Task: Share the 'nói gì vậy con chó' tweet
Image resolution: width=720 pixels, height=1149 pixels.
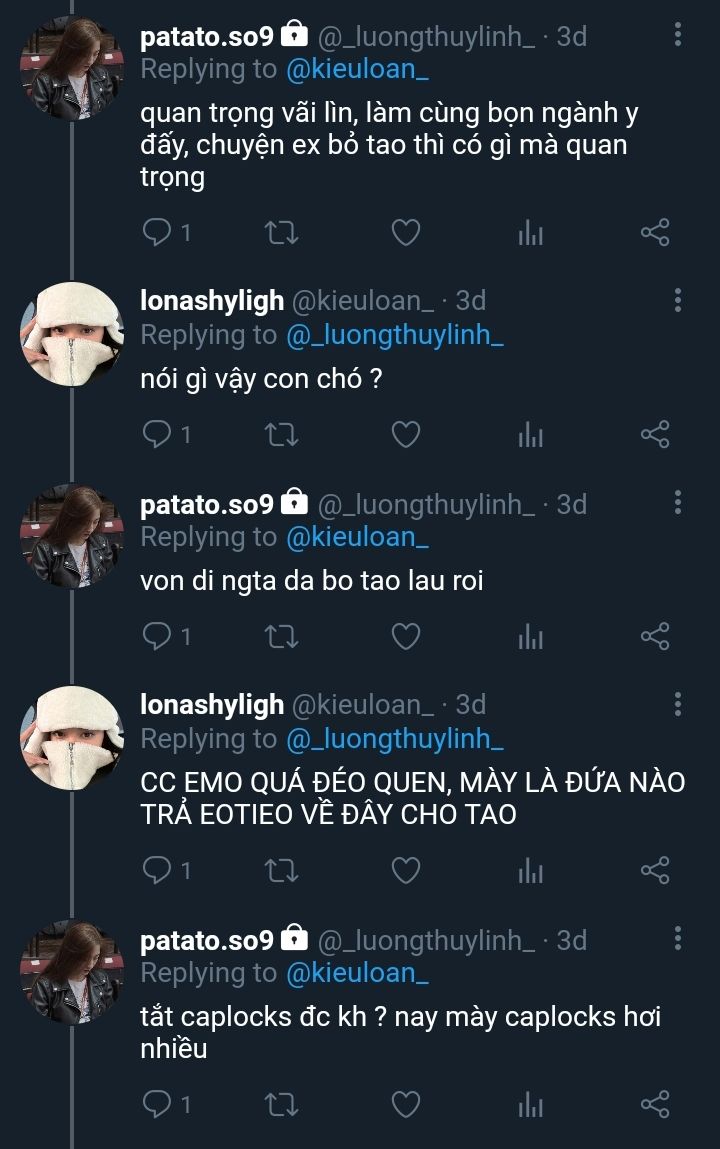Action: click(655, 435)
